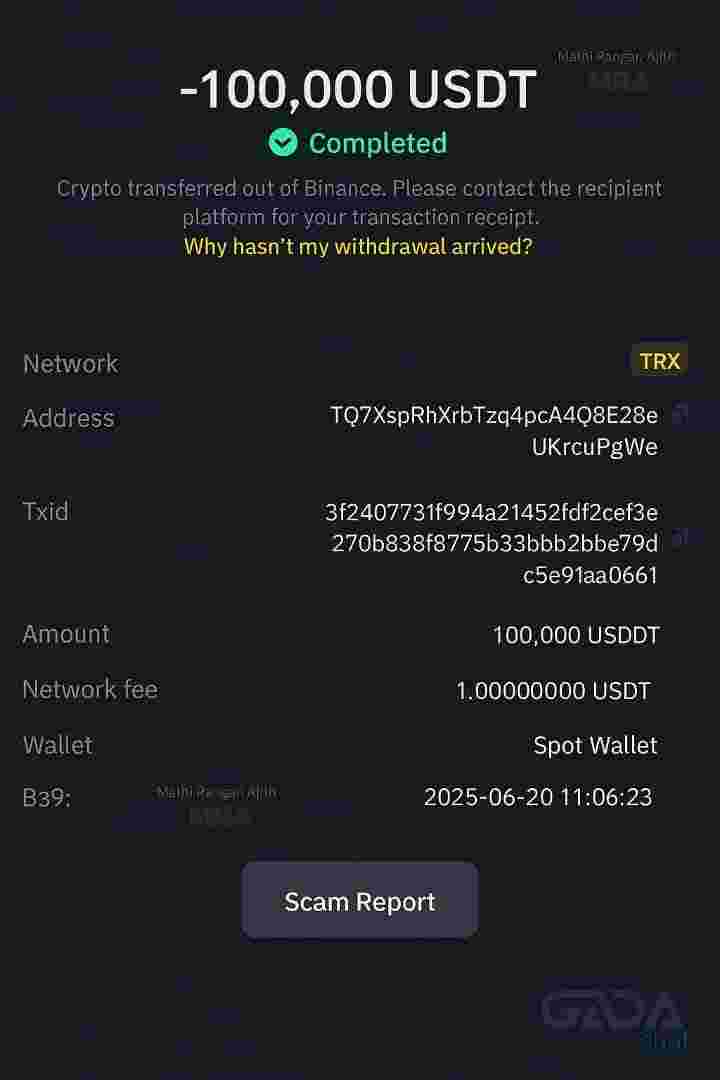Copy the Txid hash
The height and width of the screenshot is (1080, 720).
(x=680, y=539)
